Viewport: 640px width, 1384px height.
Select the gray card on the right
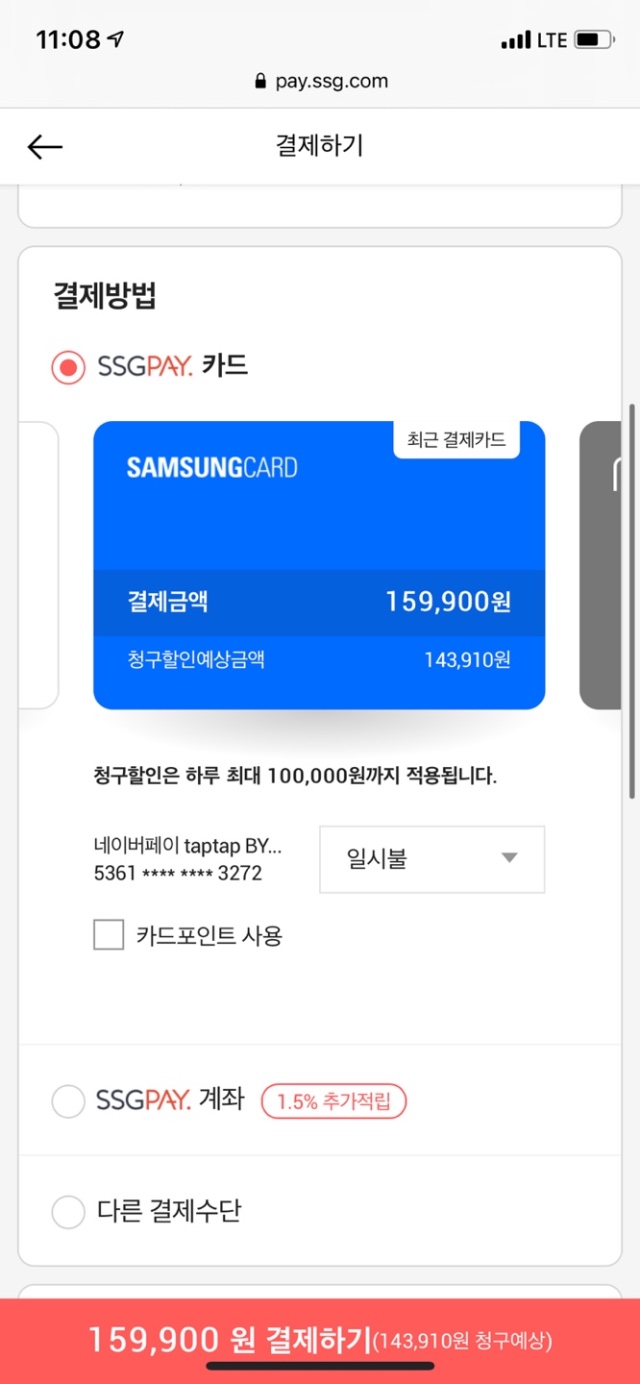tap(603, 565)
